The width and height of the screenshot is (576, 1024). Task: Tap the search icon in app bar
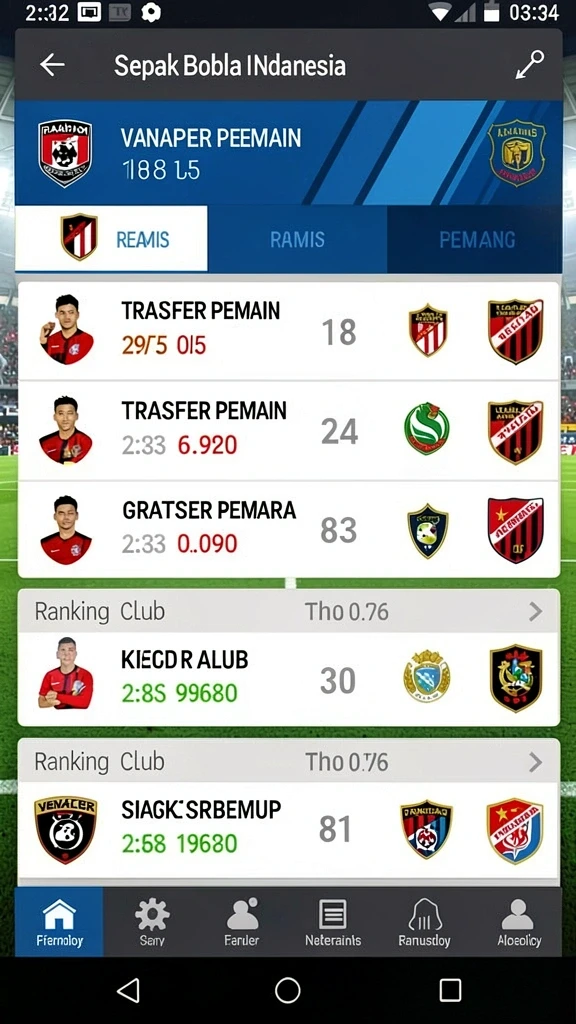pyautogui.click(x=529, y=65)
